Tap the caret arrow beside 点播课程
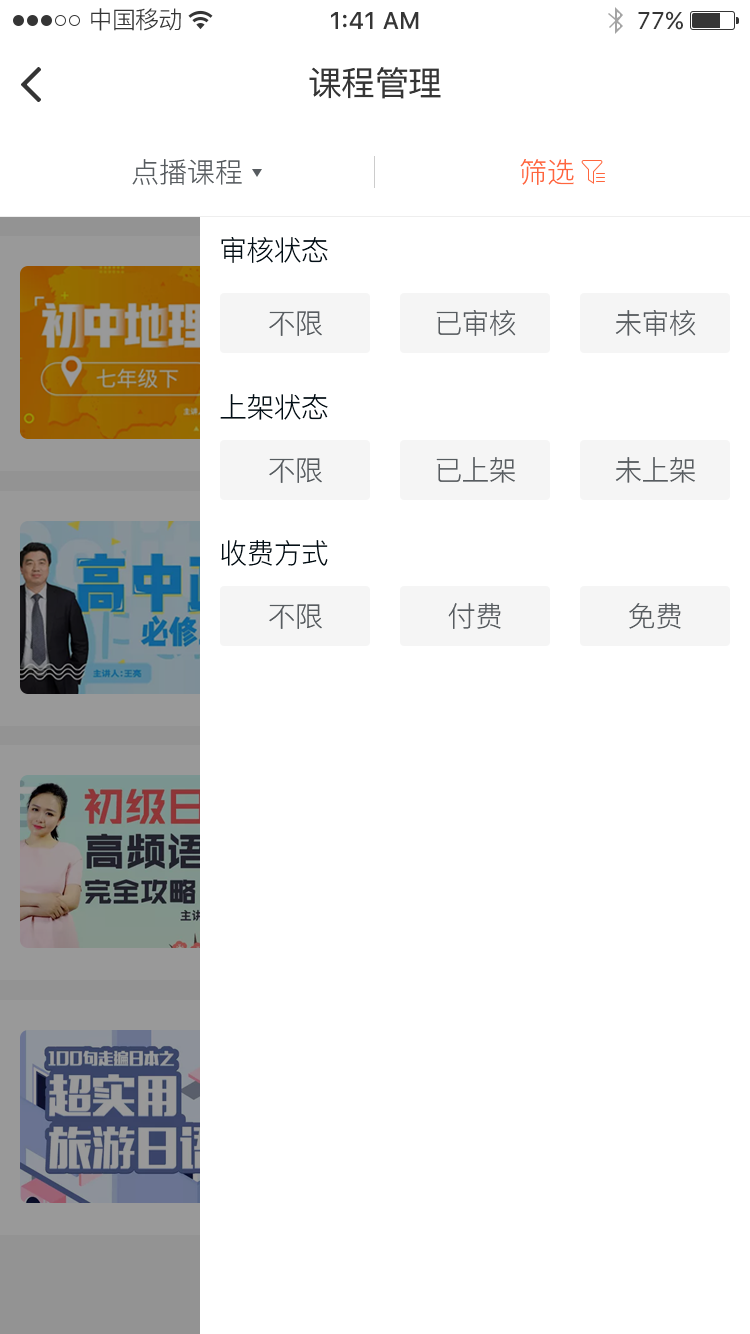 click(258, 172)
